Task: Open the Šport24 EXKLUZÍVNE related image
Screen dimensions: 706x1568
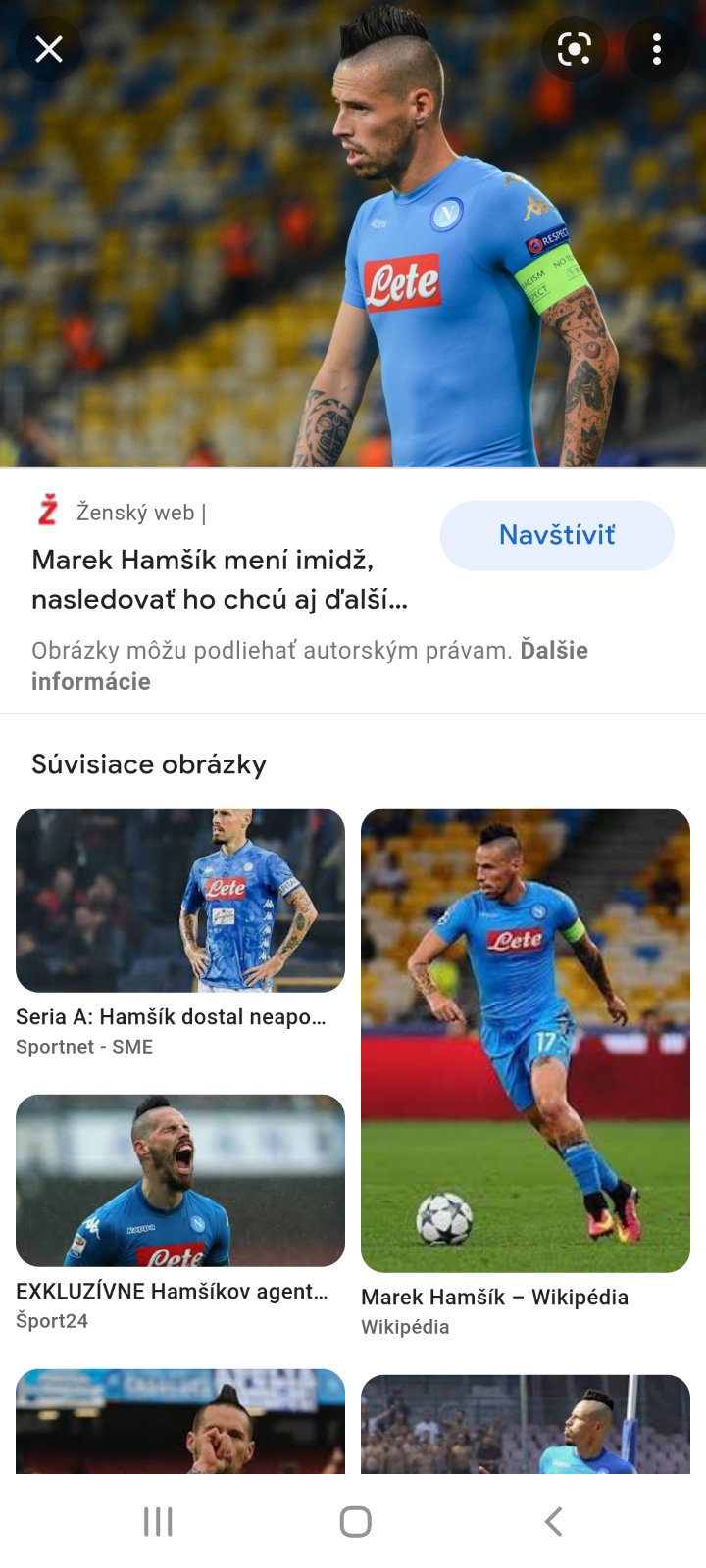Action: [x=180, y=1180]
